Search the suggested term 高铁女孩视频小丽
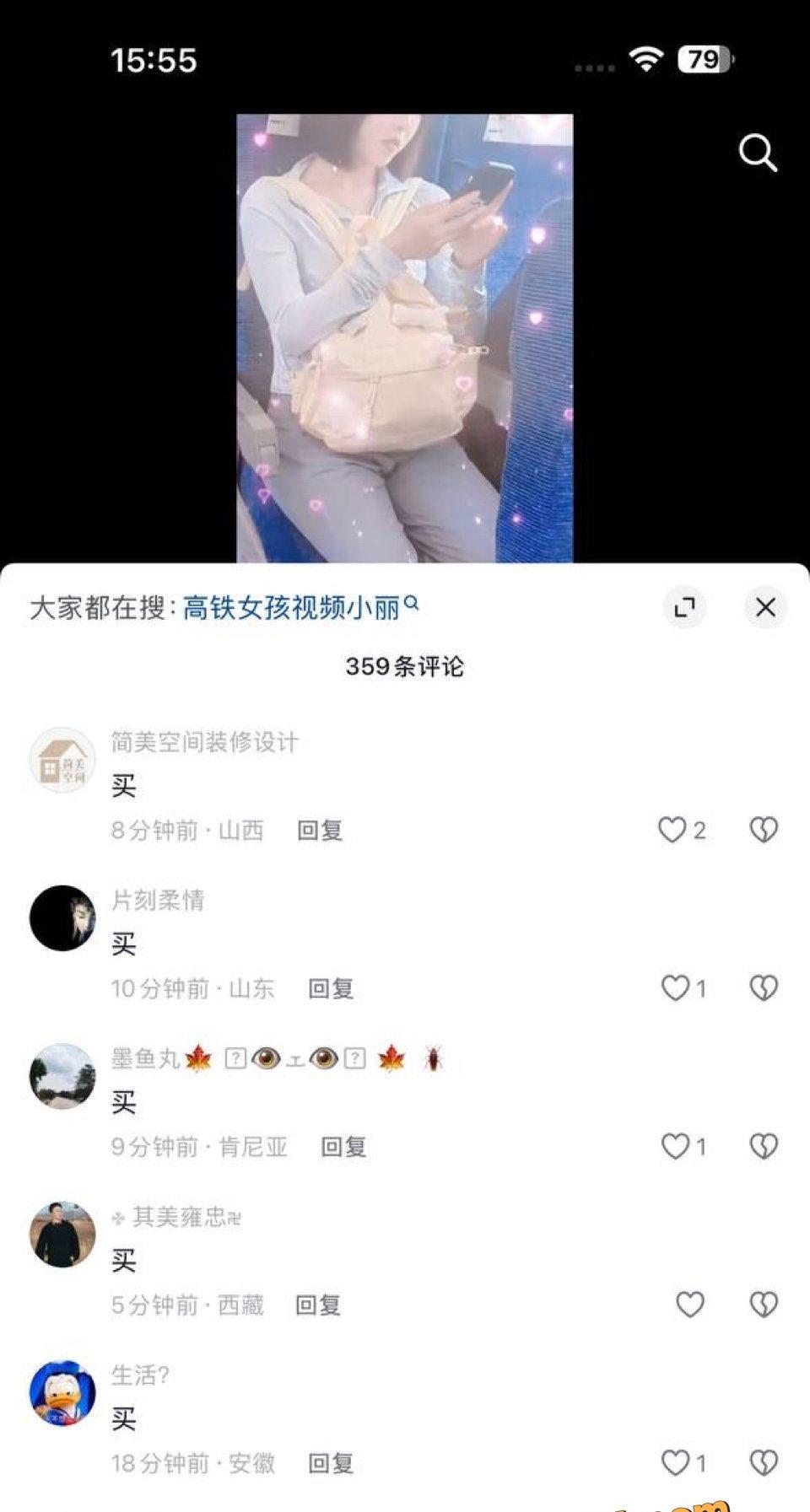Viewport: 810px width, 1512px height. coord(292,607)
